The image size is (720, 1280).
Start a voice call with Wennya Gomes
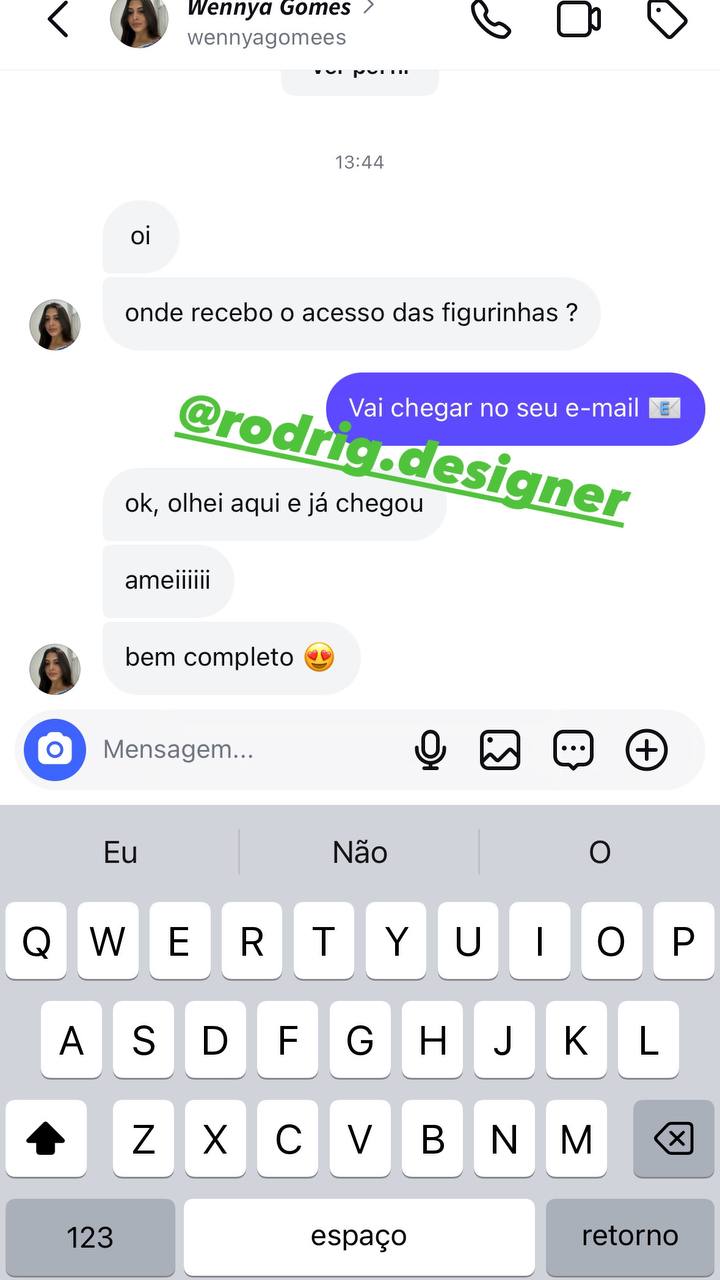491,20
